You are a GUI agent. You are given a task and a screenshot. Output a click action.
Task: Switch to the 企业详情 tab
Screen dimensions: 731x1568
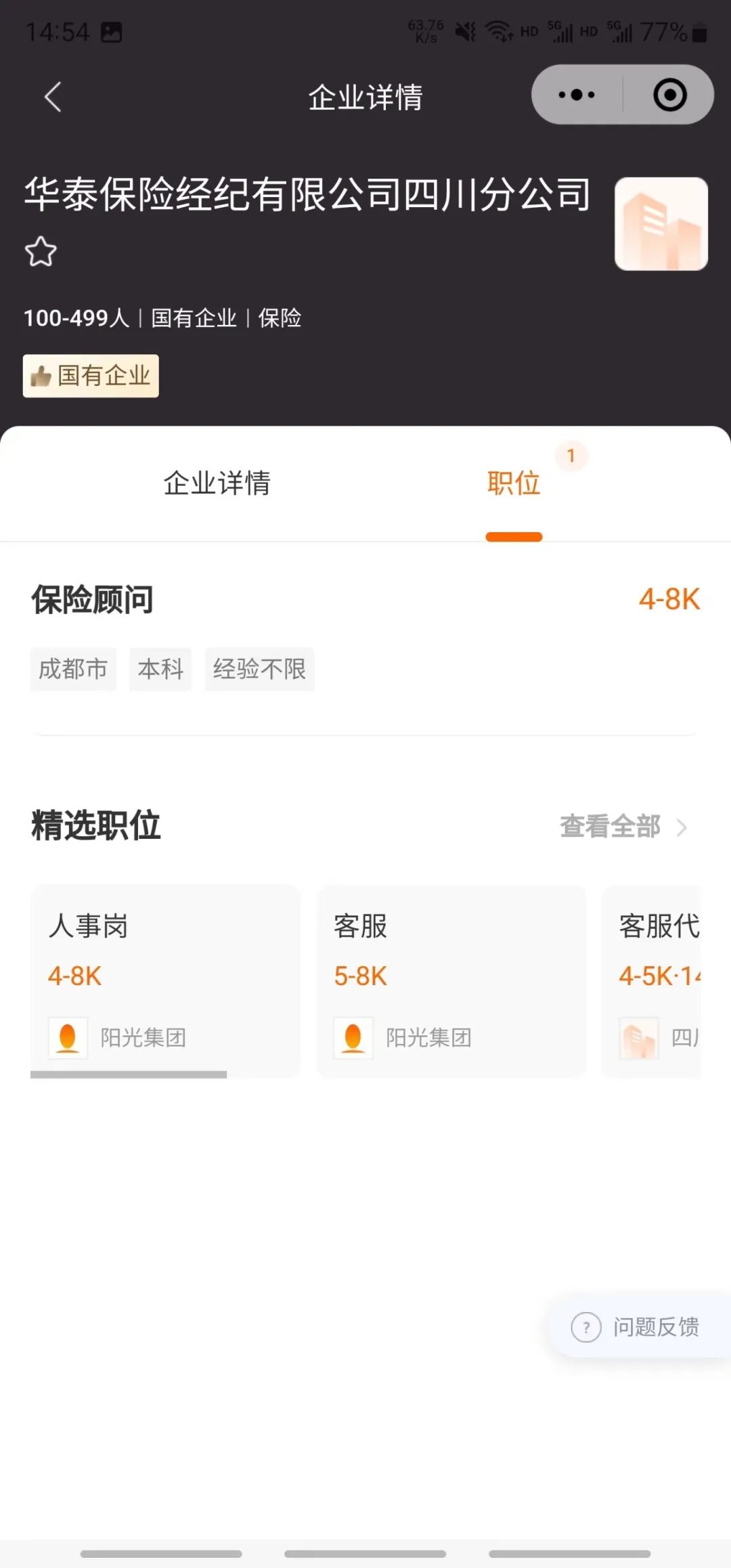click(x=217, y=483)
